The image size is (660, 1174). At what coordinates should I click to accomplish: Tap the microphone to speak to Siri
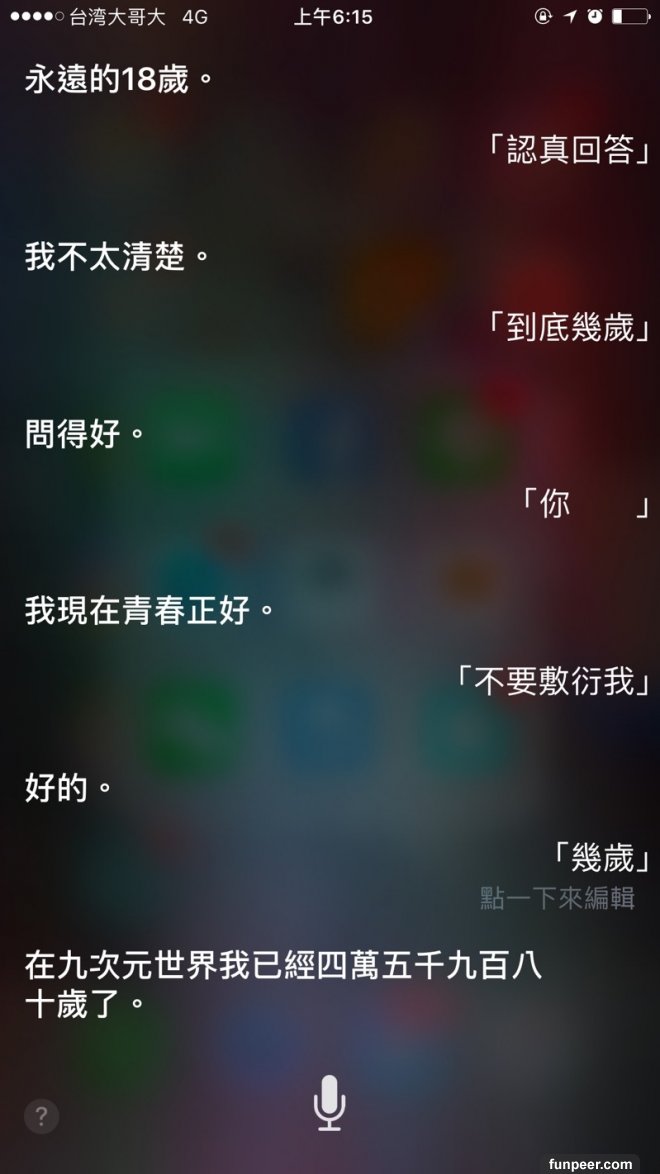[x=329, y=1103]
